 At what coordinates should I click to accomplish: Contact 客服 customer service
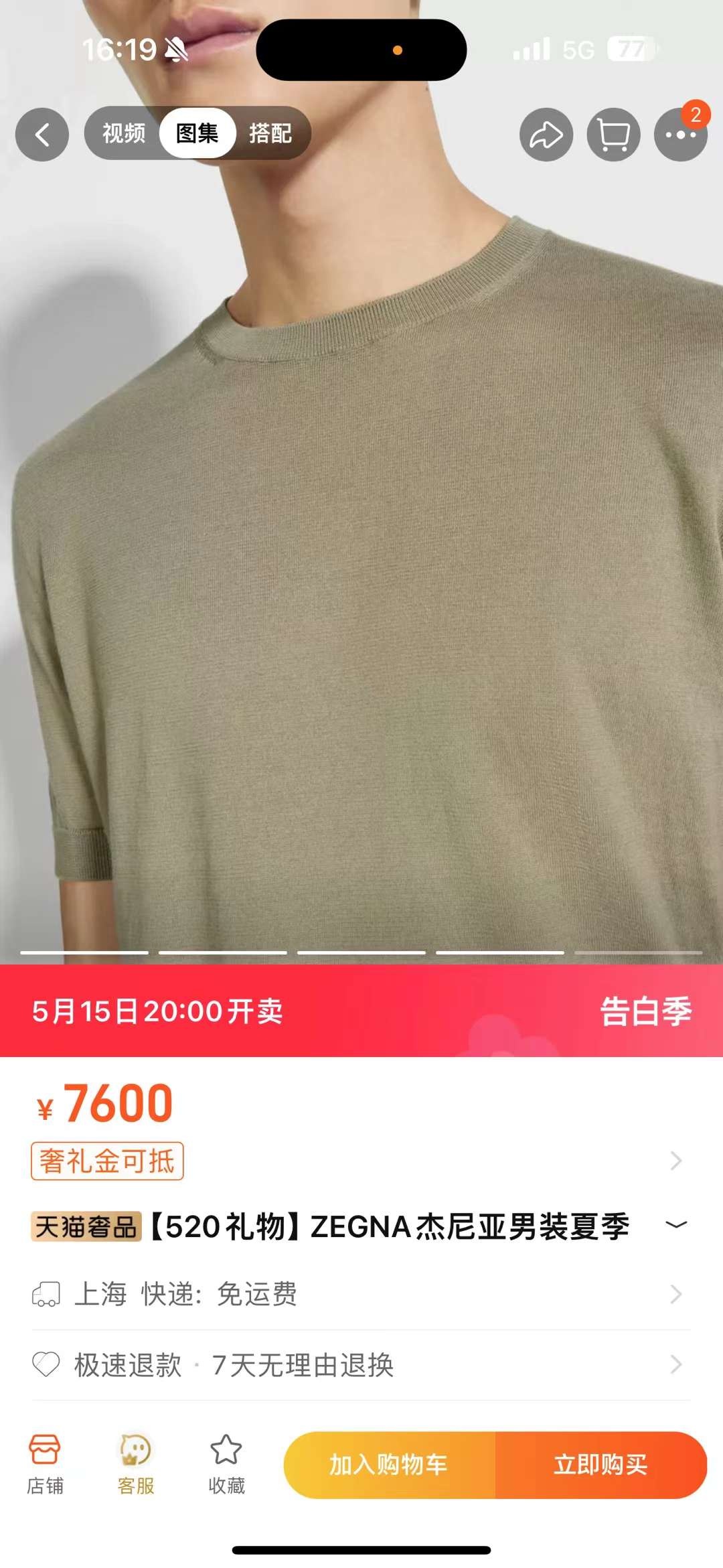(x=136, y=1464)
